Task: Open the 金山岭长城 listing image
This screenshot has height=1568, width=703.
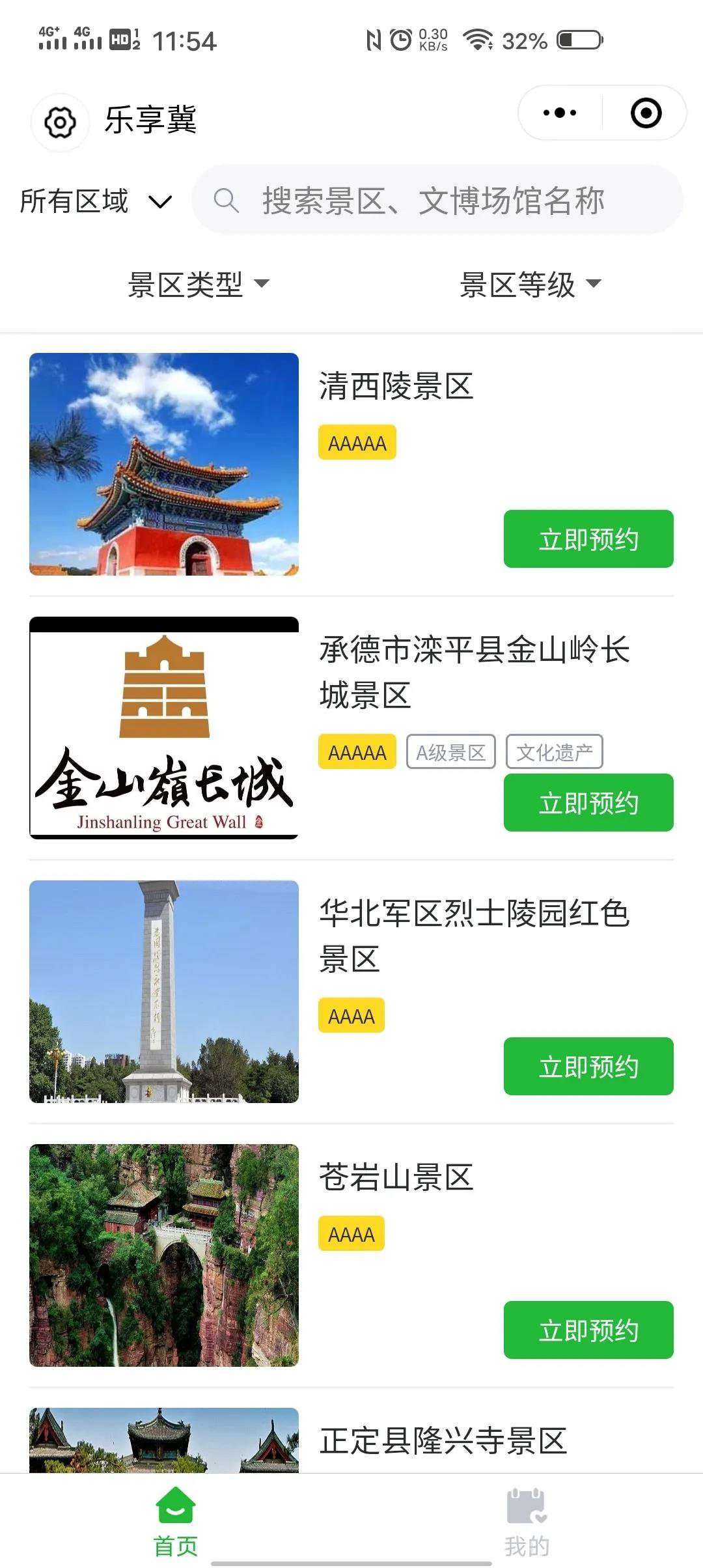Action: pos(164,728)
